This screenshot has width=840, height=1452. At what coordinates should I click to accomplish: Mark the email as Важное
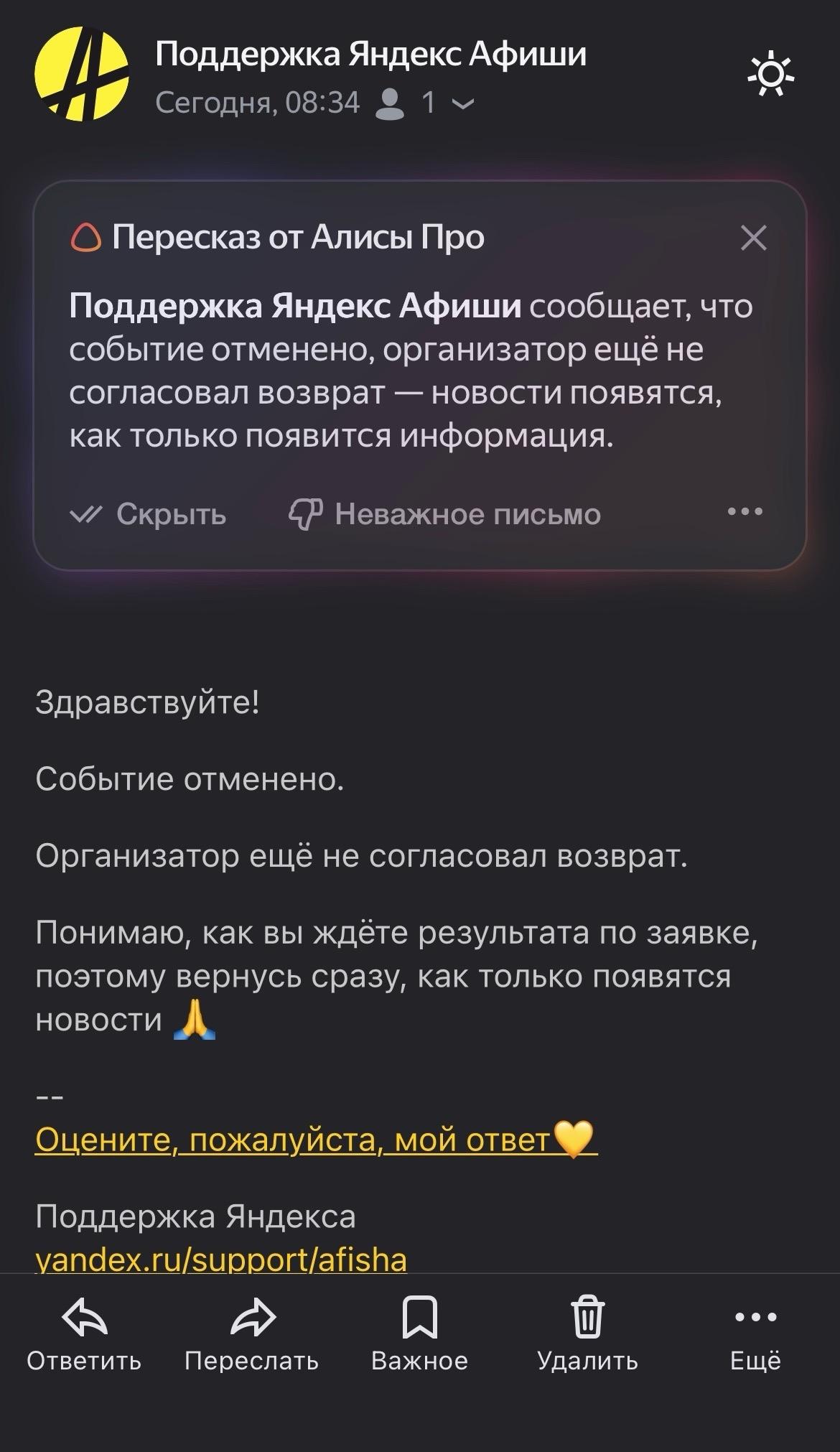point(419,1334)
